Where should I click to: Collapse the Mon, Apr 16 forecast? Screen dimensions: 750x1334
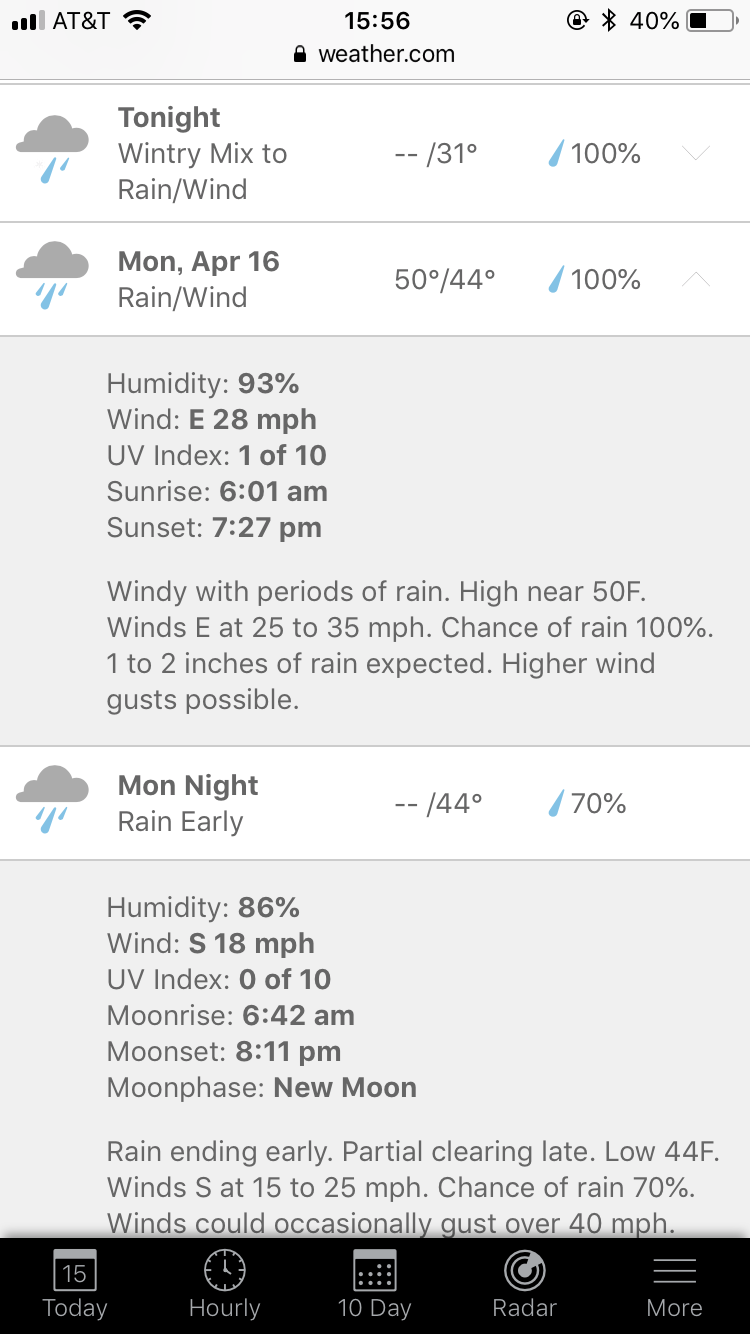pyautogui.click(x=695, y=280)
